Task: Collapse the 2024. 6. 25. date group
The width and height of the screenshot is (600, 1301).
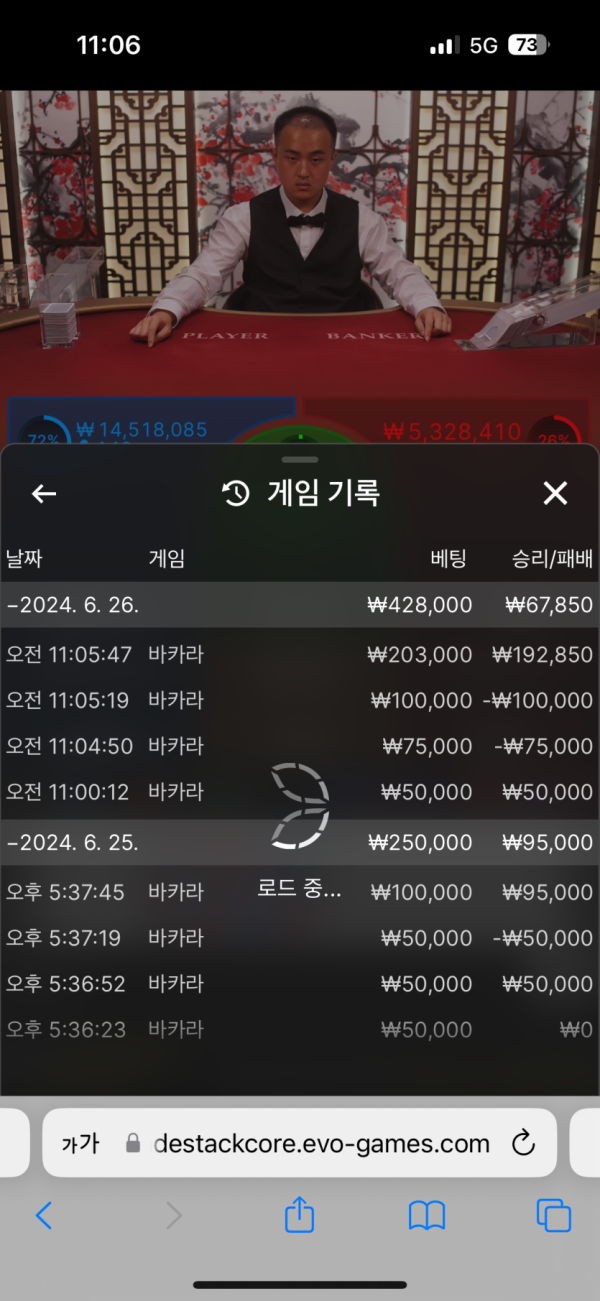Action: tap(72, 842)
